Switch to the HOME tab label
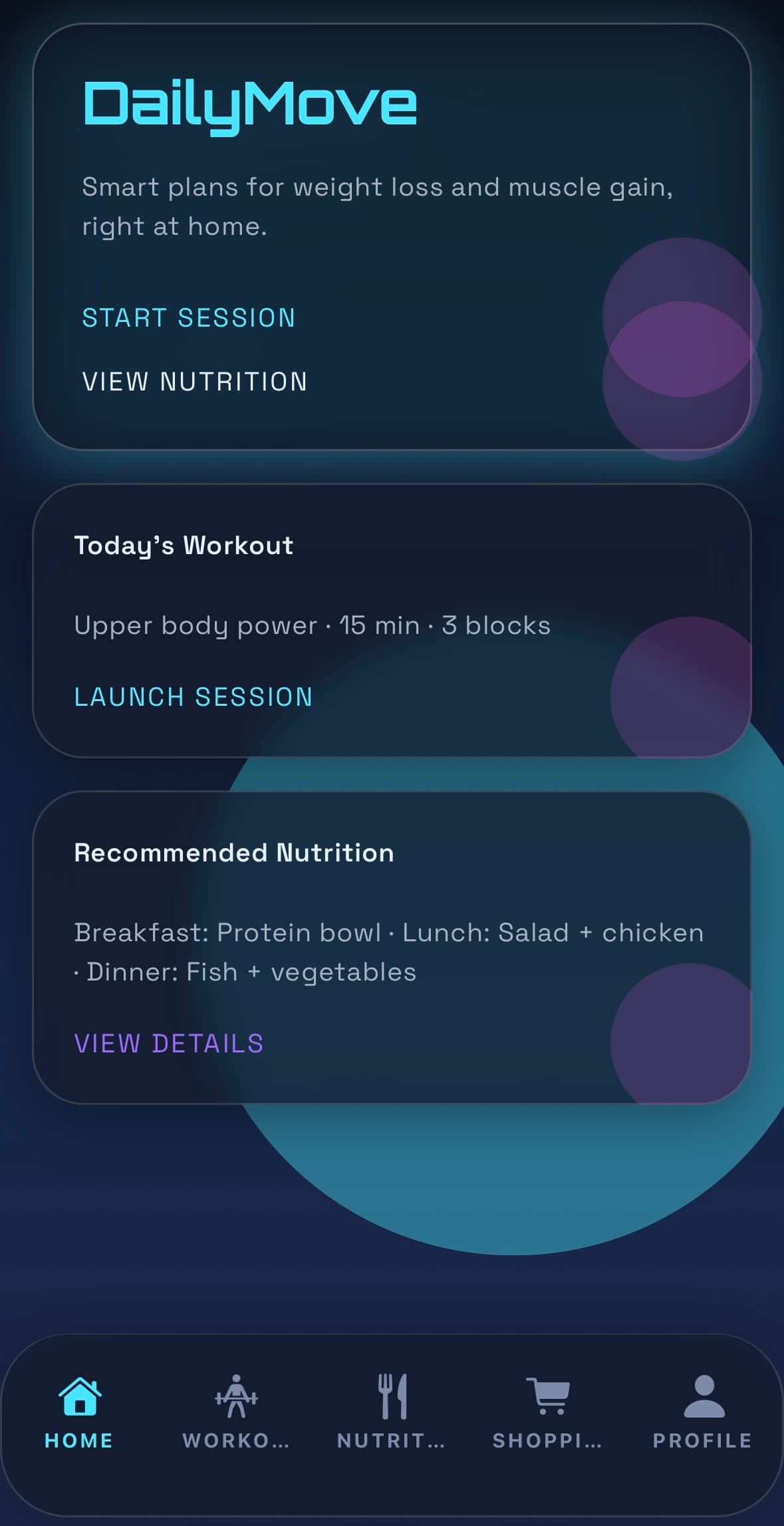Viewport: 784px width, 1526px height. (78, 1440)
